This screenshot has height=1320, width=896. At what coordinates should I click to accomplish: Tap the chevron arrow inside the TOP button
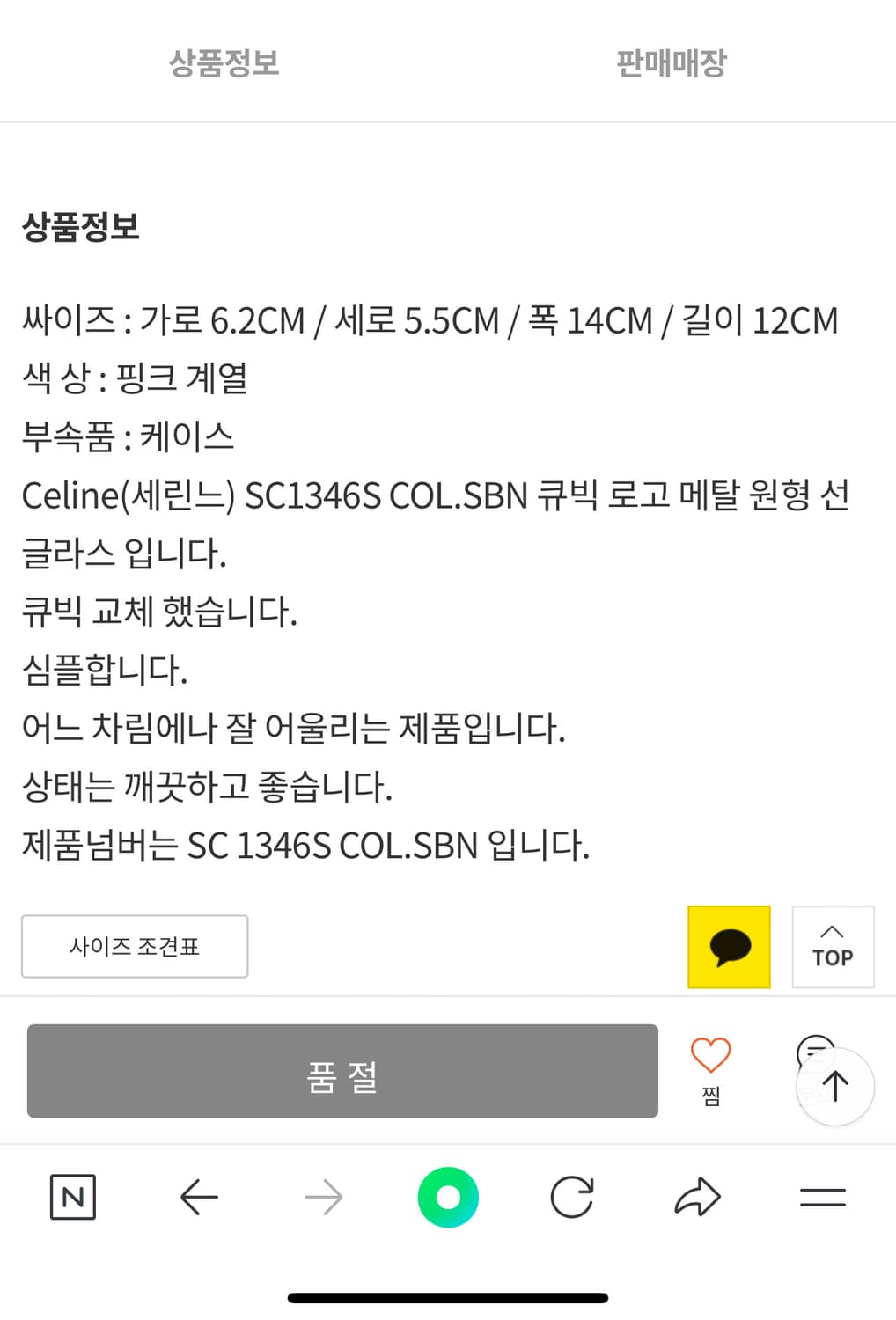(832, 930)
